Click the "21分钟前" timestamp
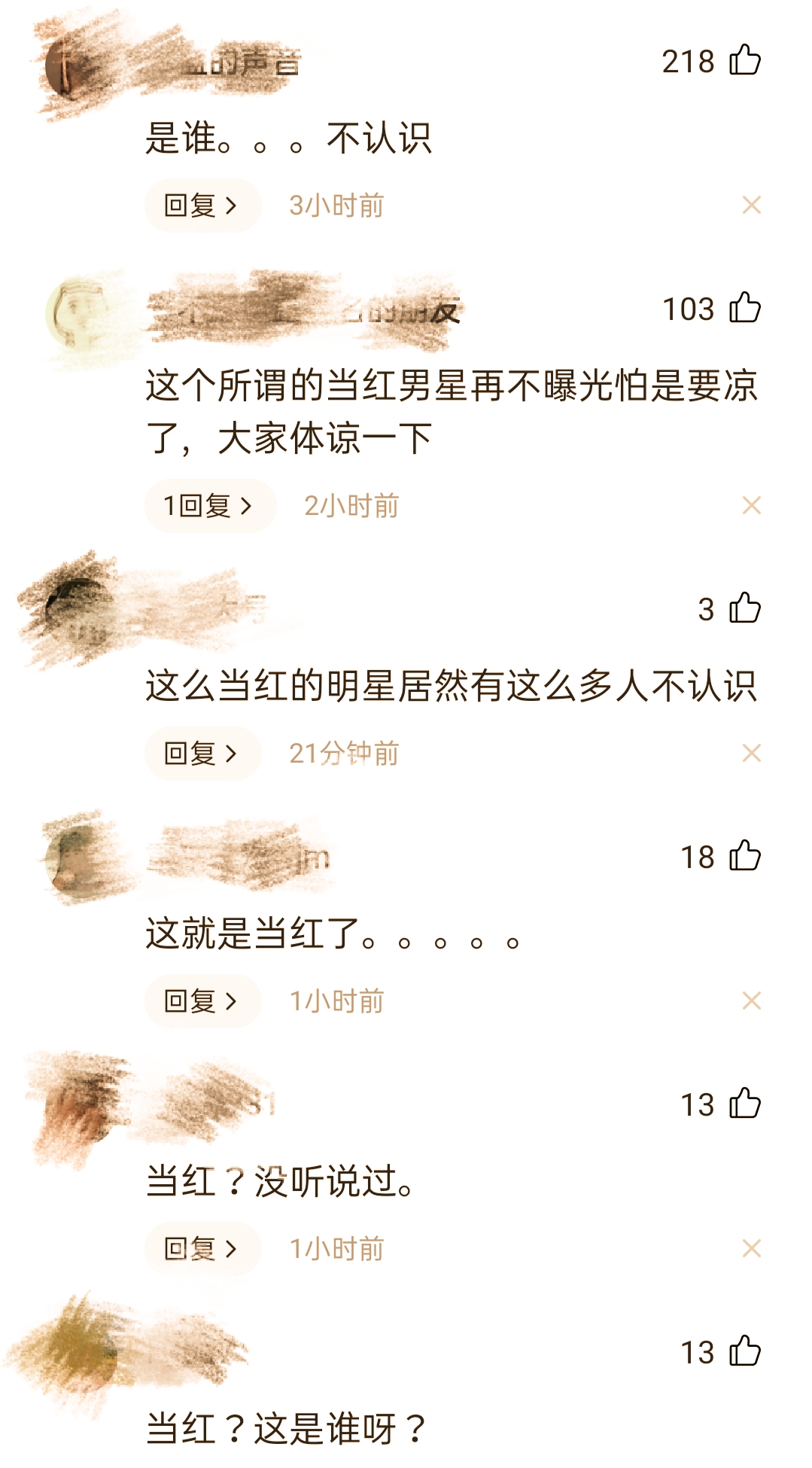The image size is (812, 1468). [x=346, y=752]
